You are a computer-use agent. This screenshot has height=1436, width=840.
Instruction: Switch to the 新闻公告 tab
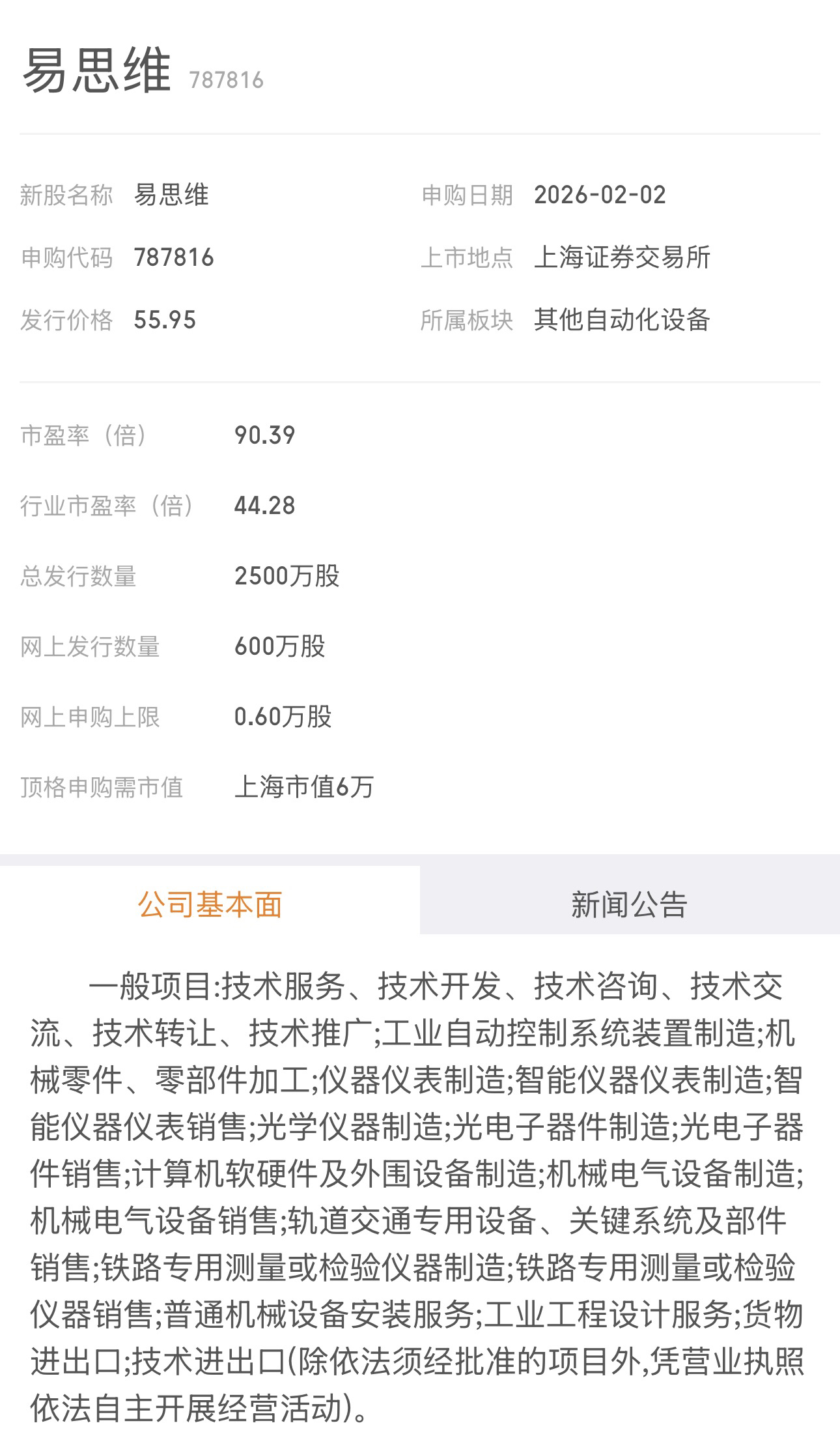click(x=629, y=904)
